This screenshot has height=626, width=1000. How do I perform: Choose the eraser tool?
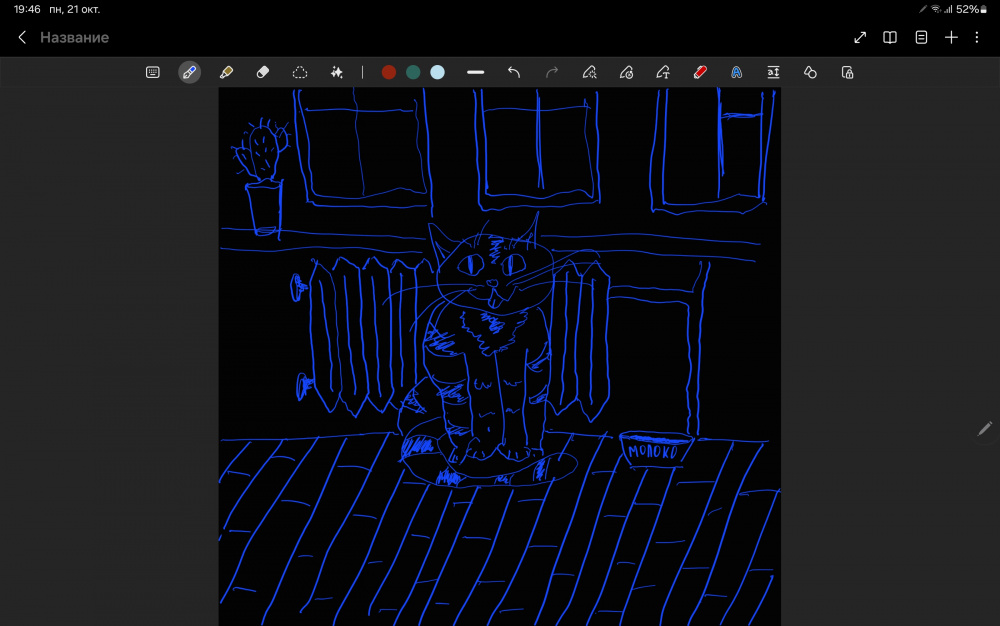tap(263, 72)
